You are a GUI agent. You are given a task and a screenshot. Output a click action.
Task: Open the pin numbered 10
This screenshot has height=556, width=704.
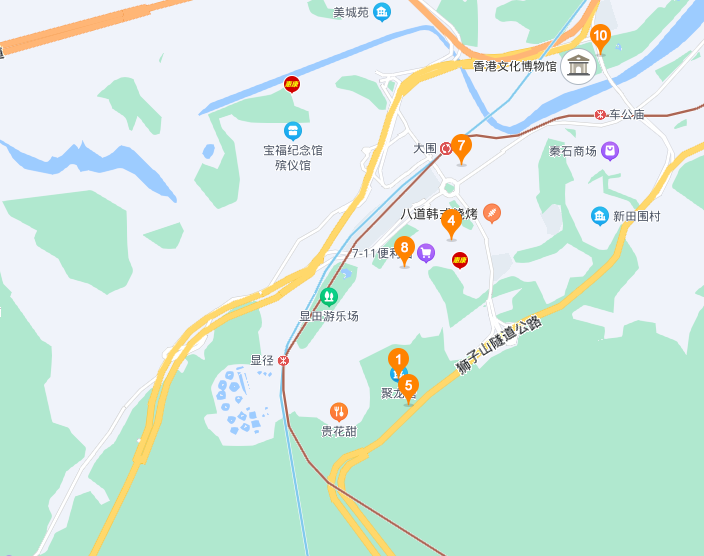click(600, 38)
